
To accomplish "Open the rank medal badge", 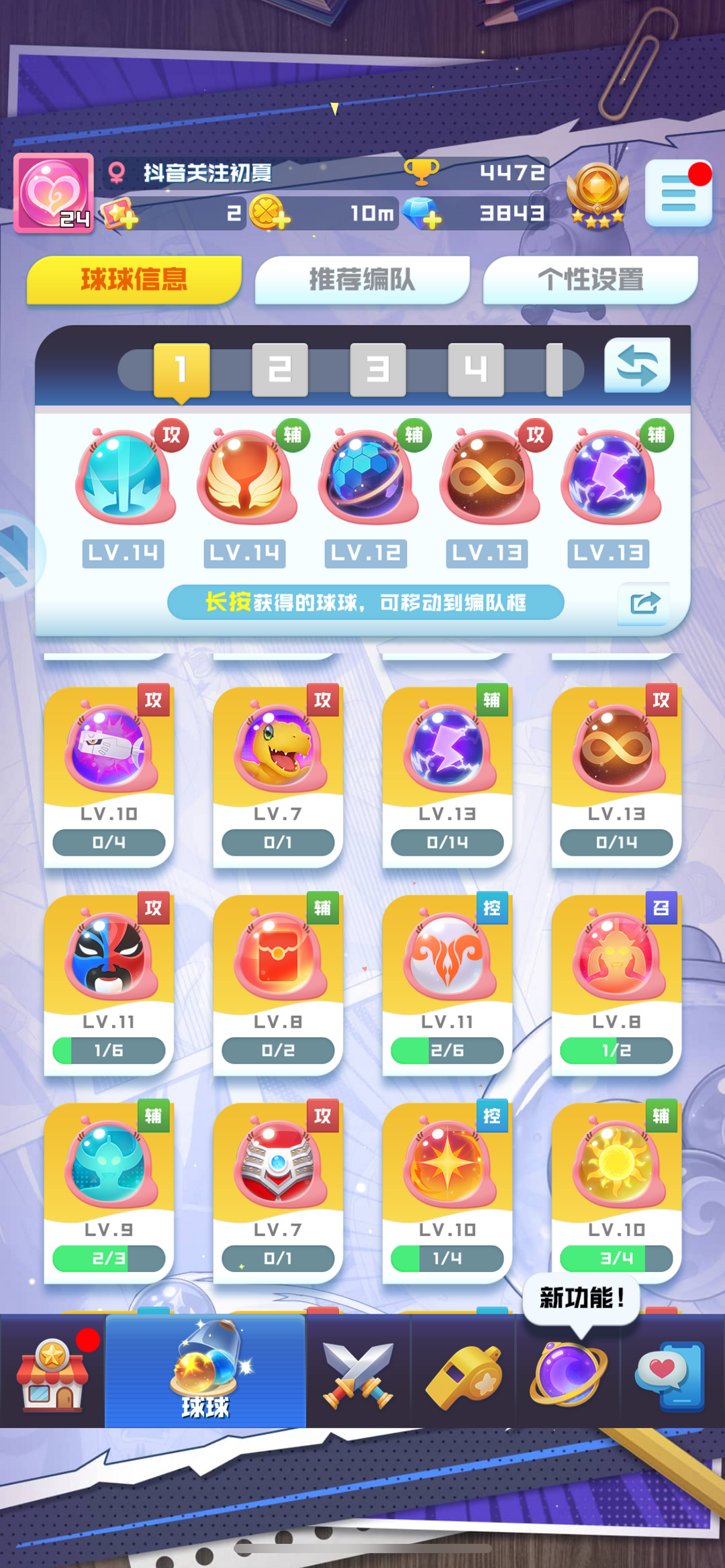I will 597,195.
